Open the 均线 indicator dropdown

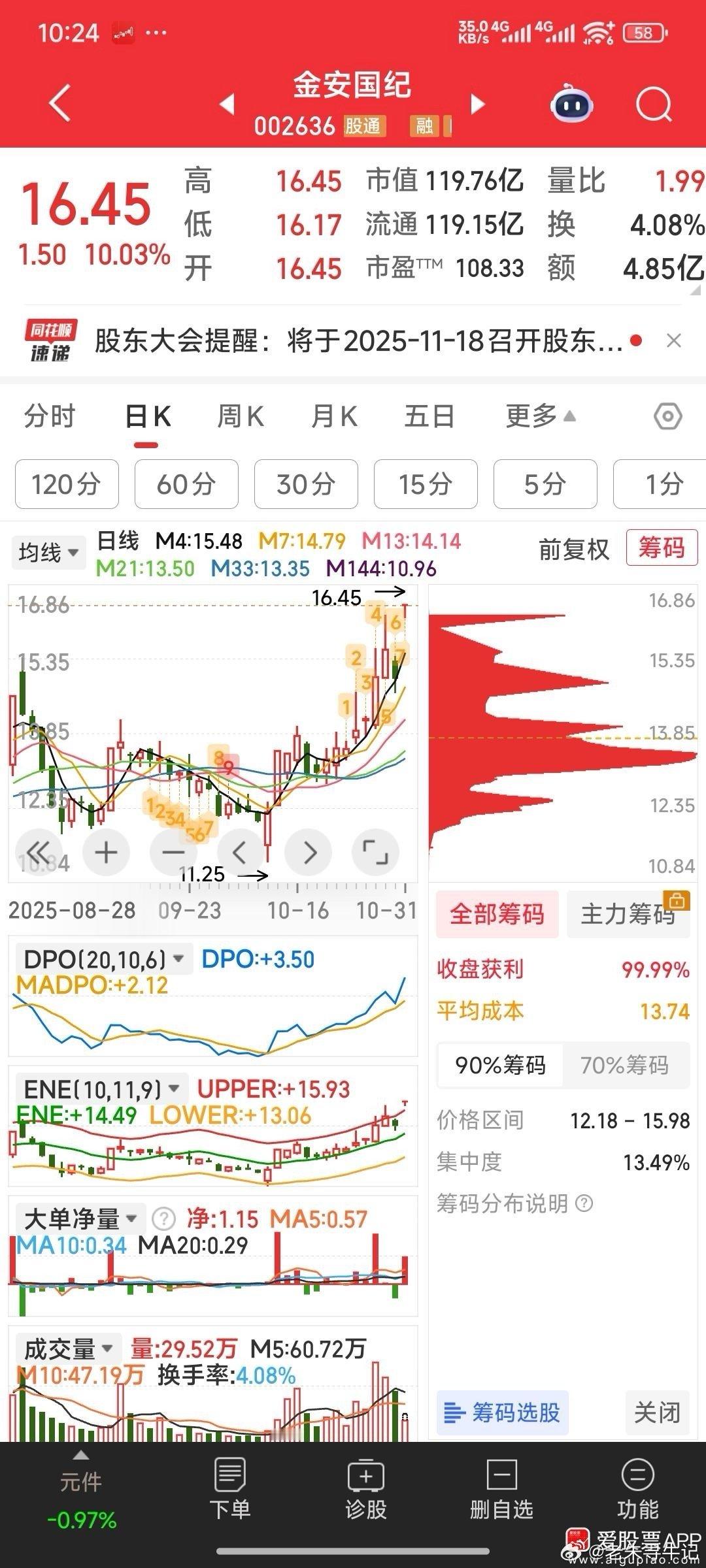(x=48, y=553)
